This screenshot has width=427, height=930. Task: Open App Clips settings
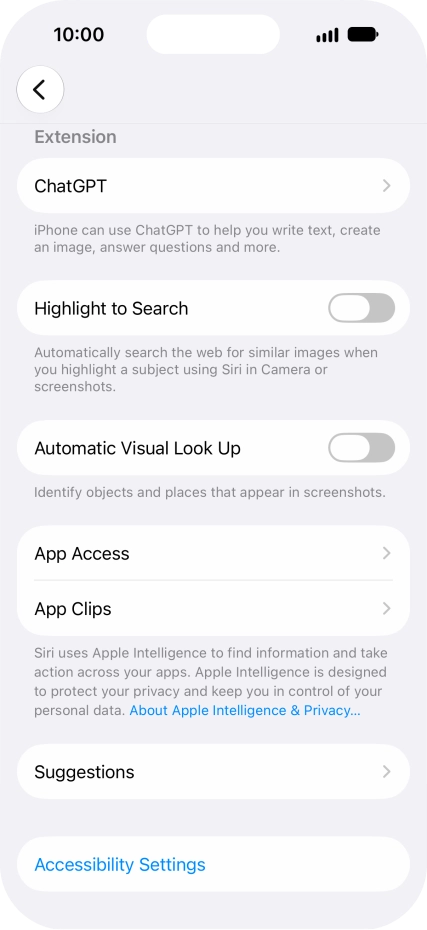pos(214,609)
